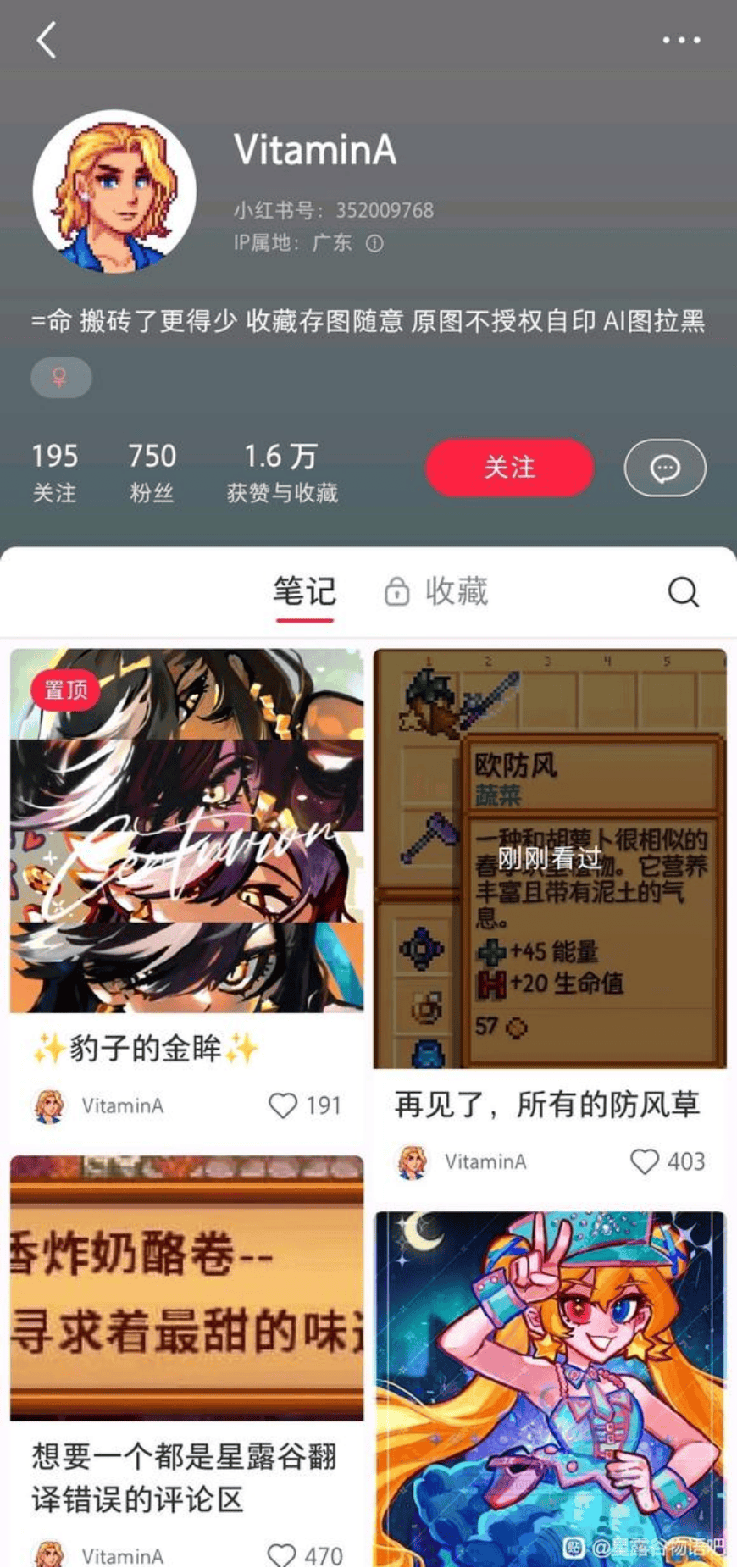Screen dimensions: 737x1568
Task: Like the 再见了，所有的防风草 note
Action: (x=645, y=1161)
